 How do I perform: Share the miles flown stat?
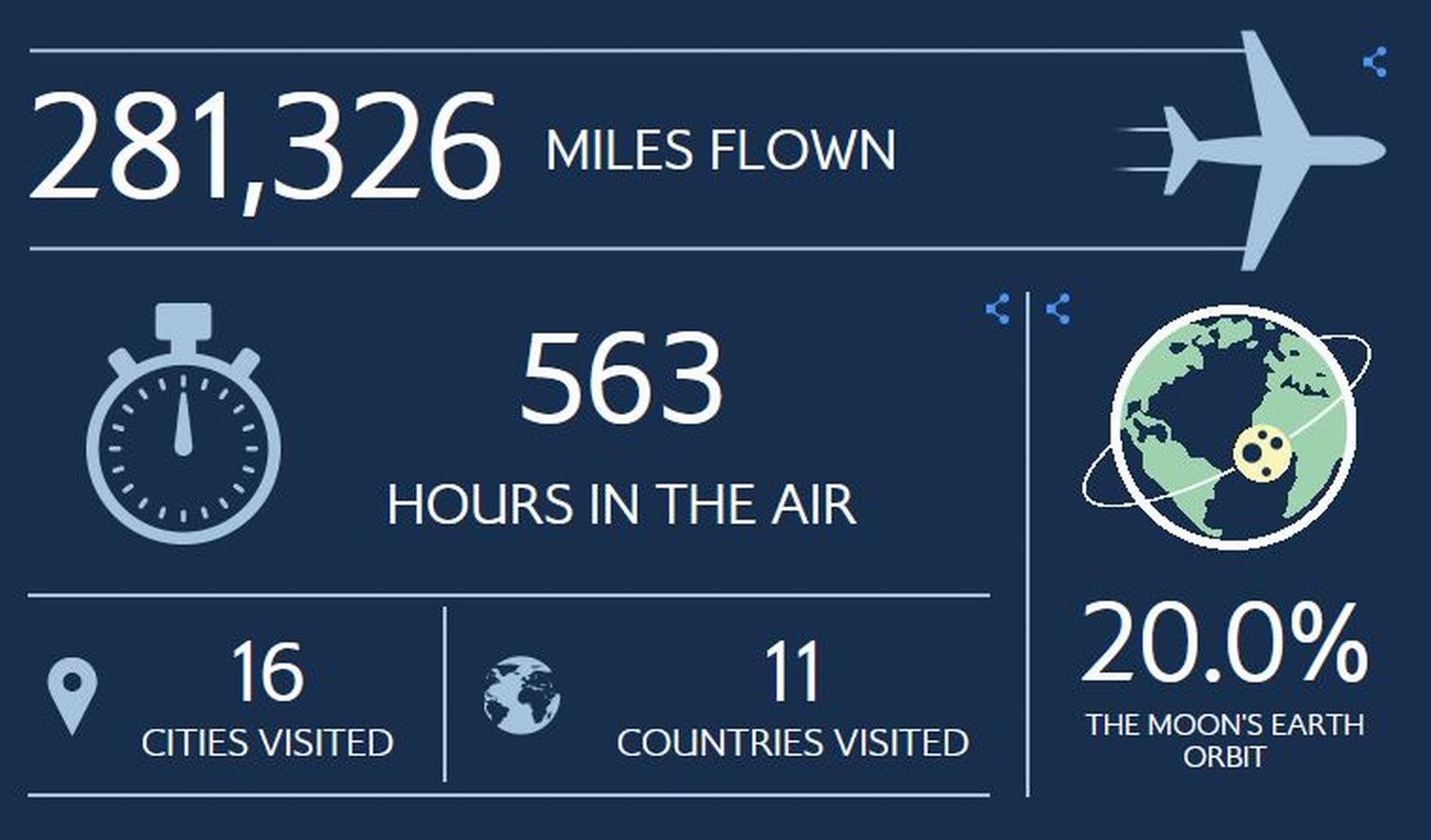pos(1374,63)
